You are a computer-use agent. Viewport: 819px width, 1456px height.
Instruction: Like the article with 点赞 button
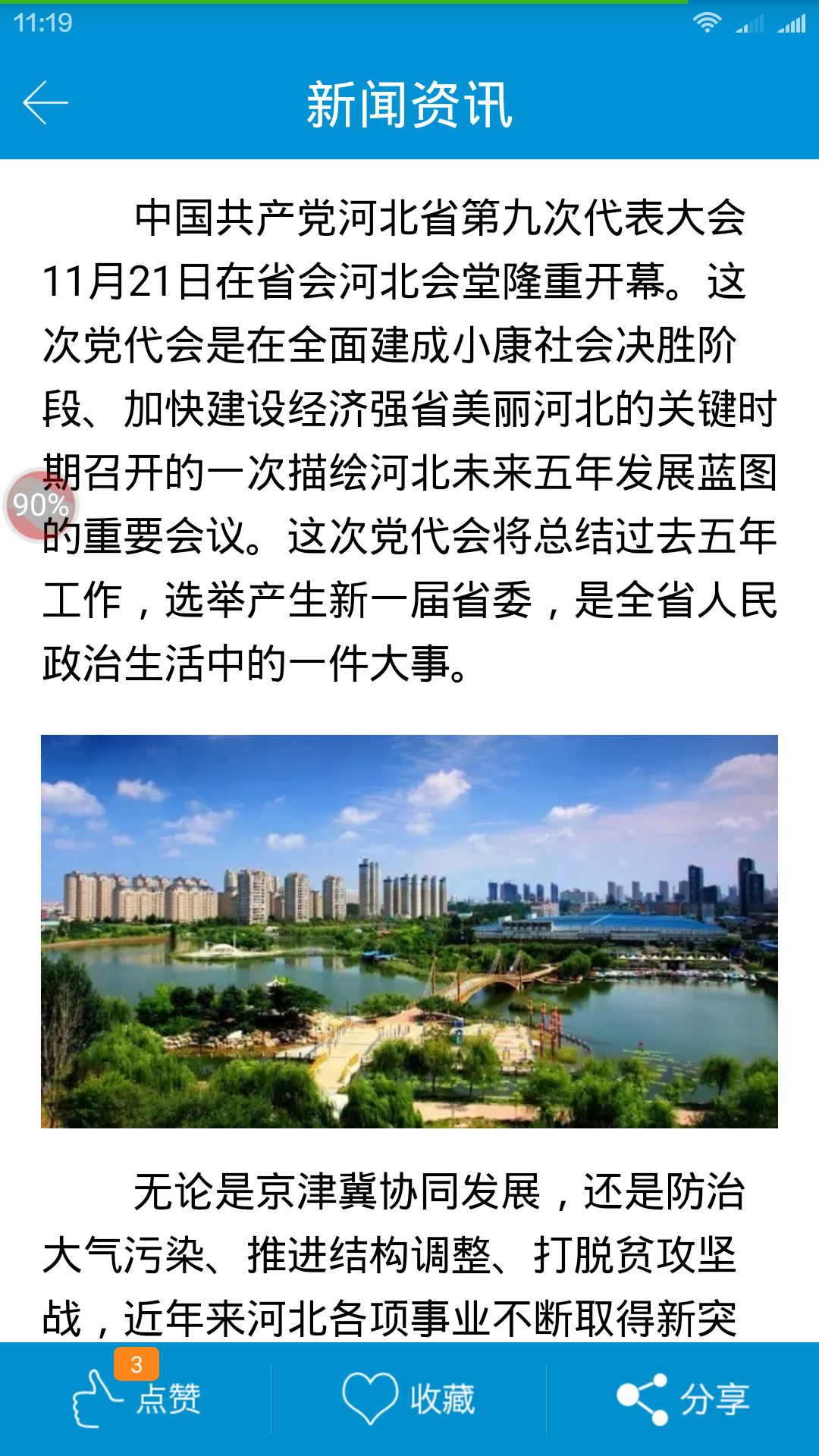click(x=136, y=1399)
